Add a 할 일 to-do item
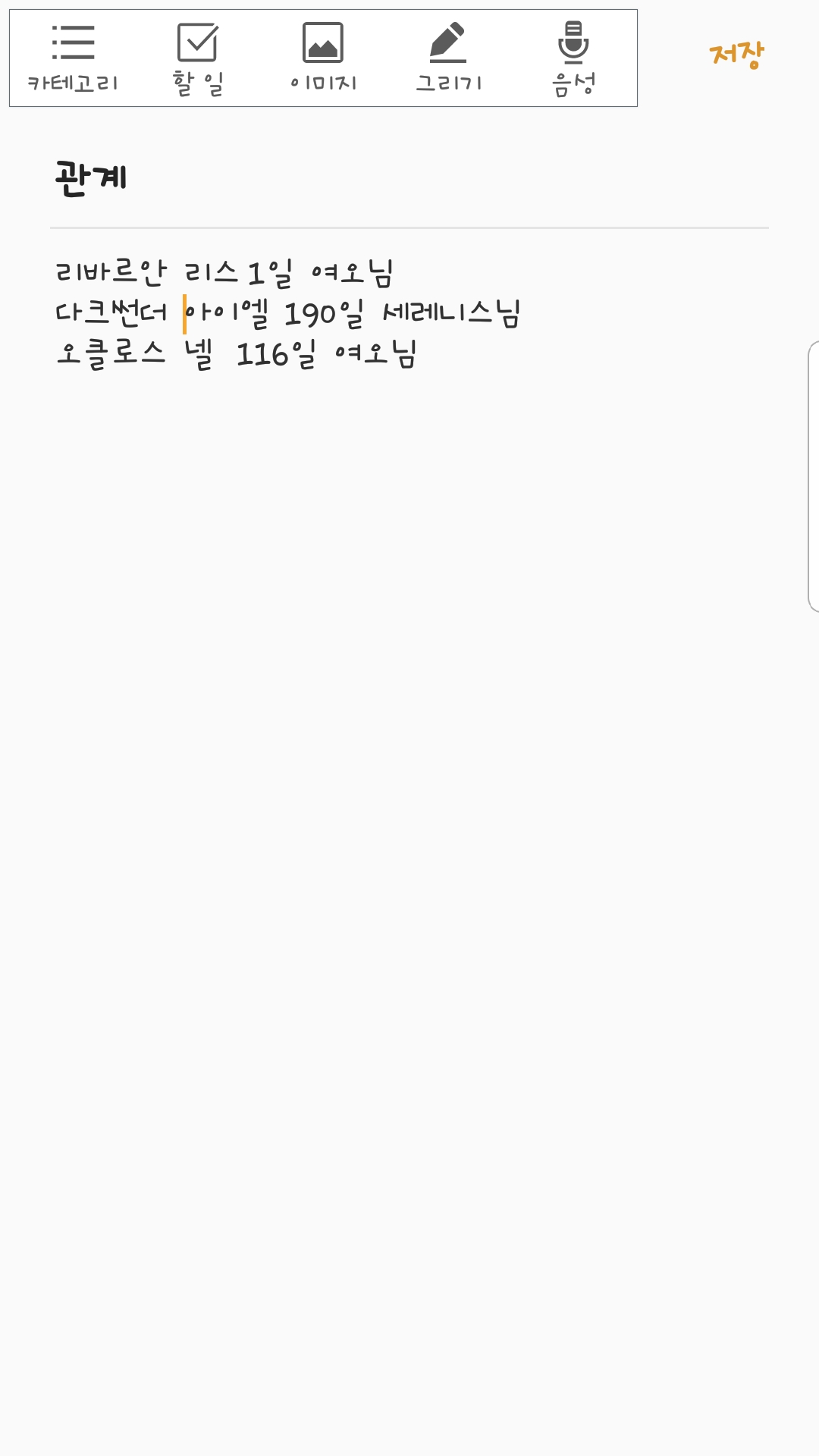Viewport: 819px width, 1456px height. pyautogui.click(x=198, y=58)
